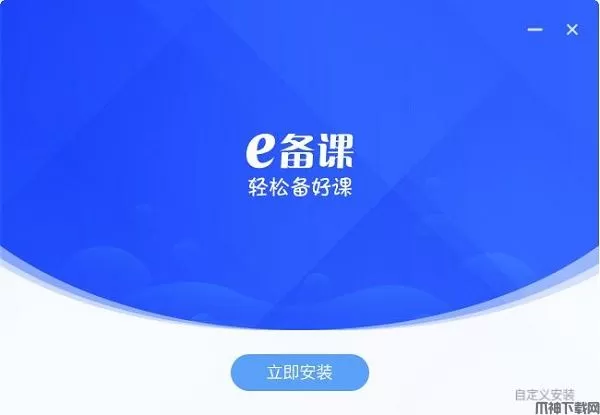This screenshot has width=600, height=415.
Task: Close the installer window
Action: [572, 31]
